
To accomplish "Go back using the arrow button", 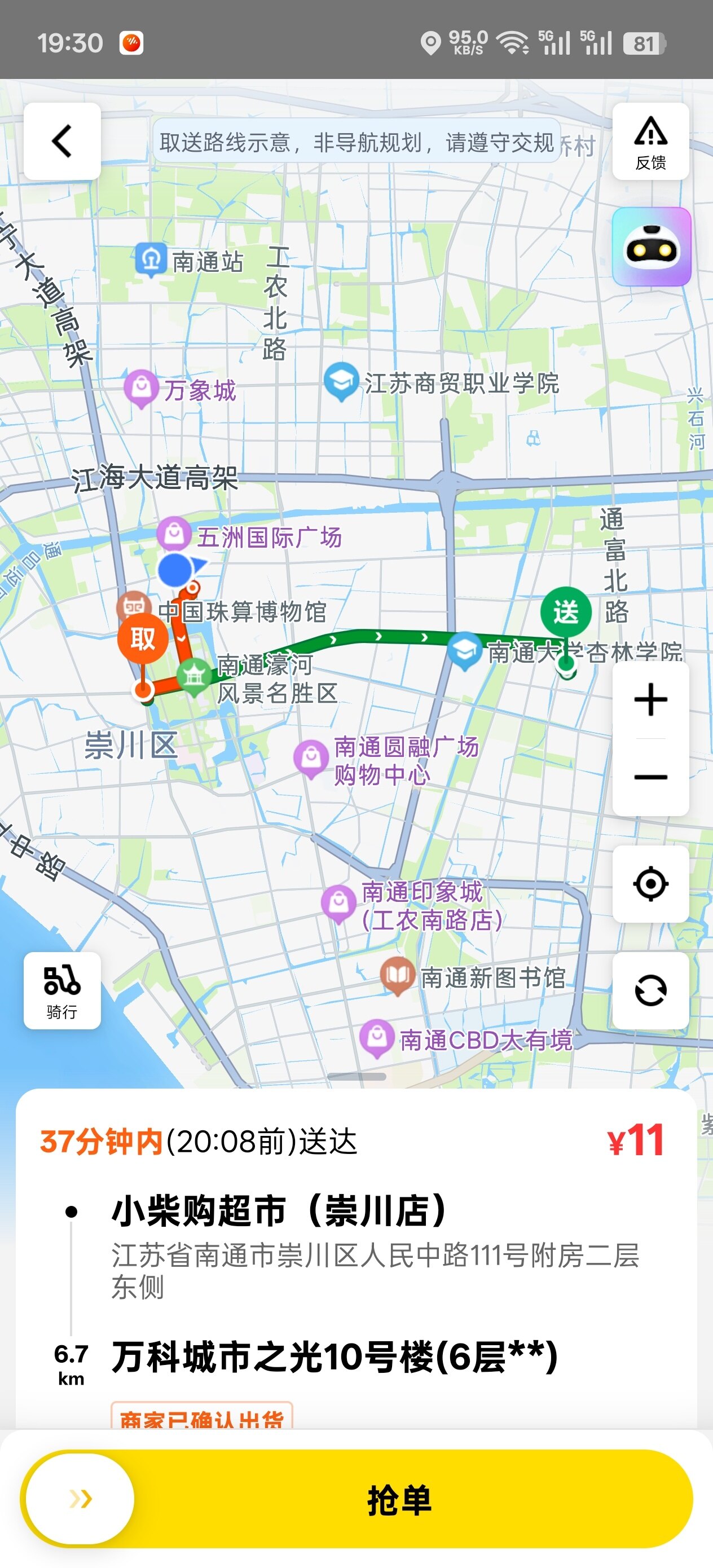I will (x=62, y=141).
